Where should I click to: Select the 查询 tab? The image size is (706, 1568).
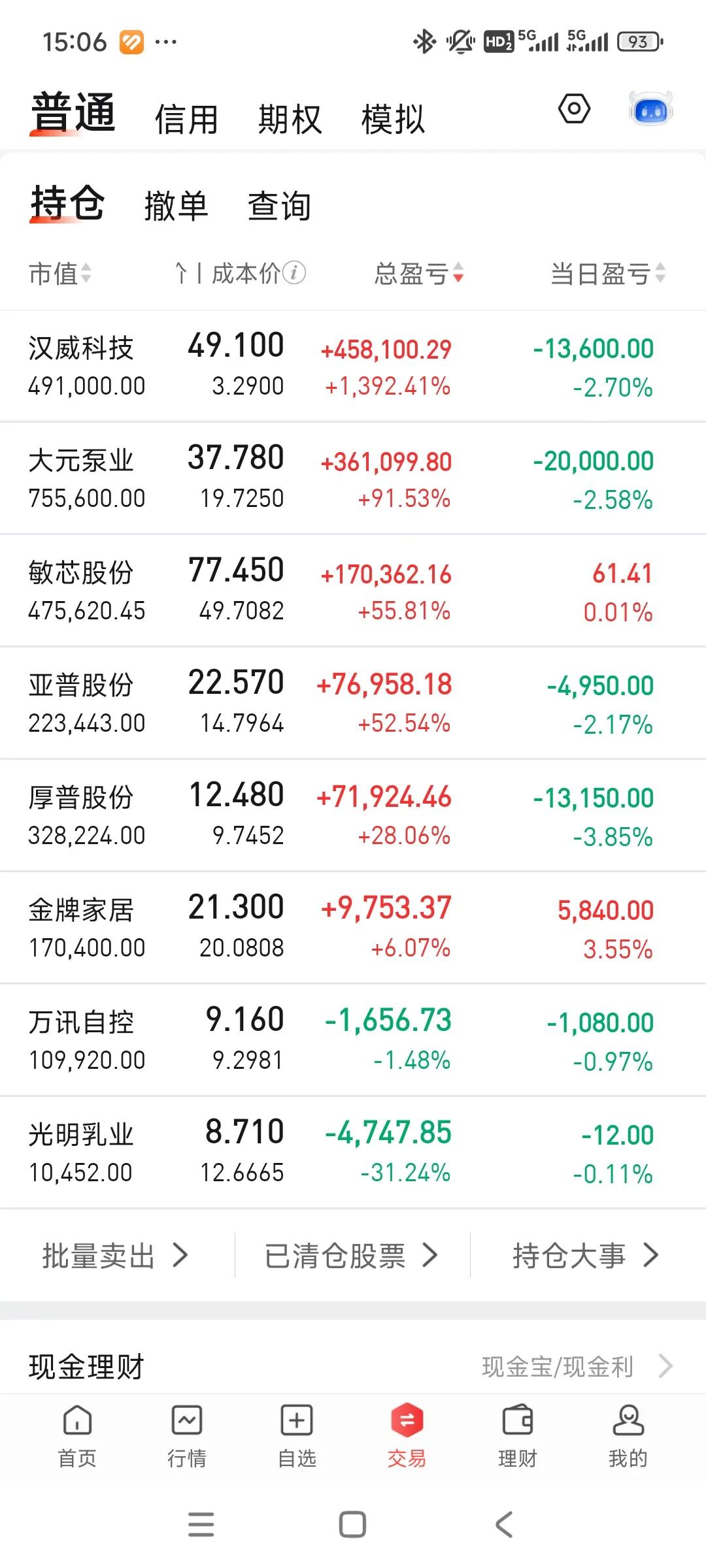(279, 206)
